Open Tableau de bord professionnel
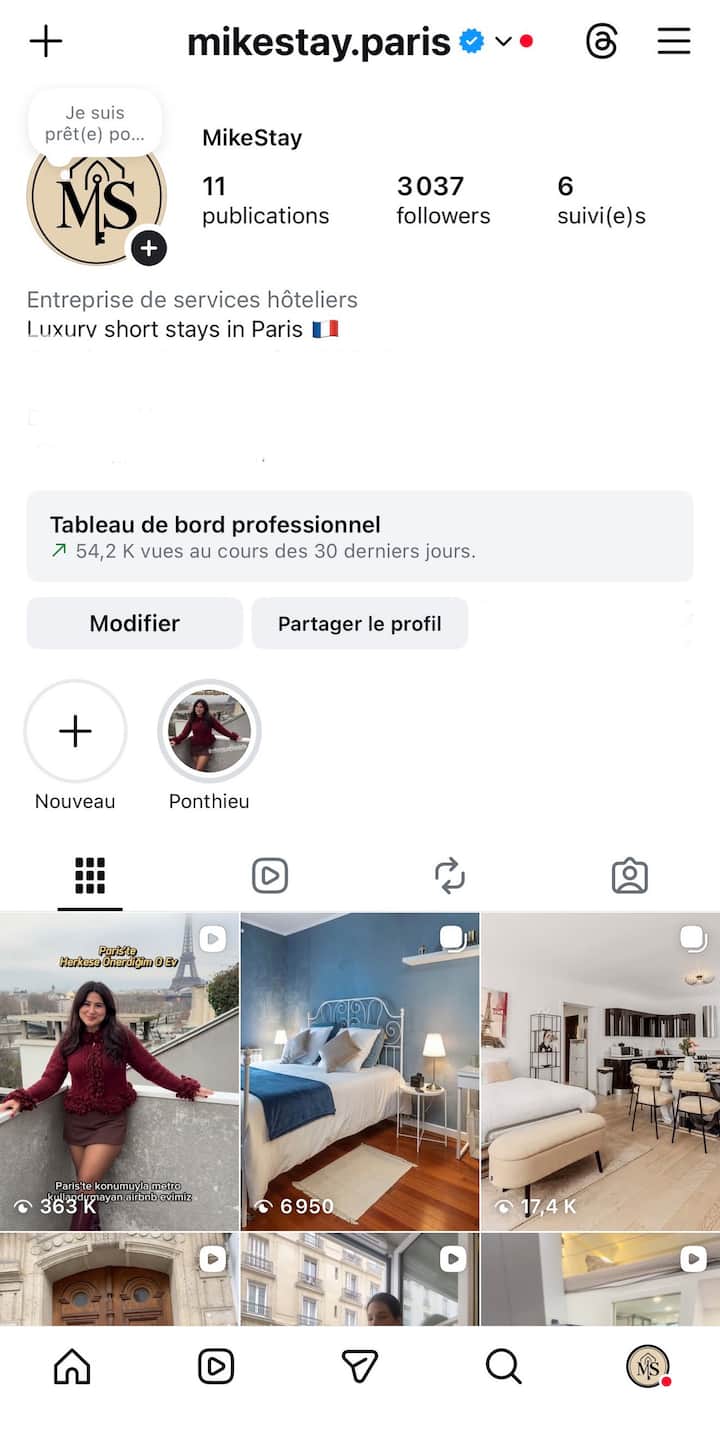Viewport: 720px width, 1441px height. [359, 536]
